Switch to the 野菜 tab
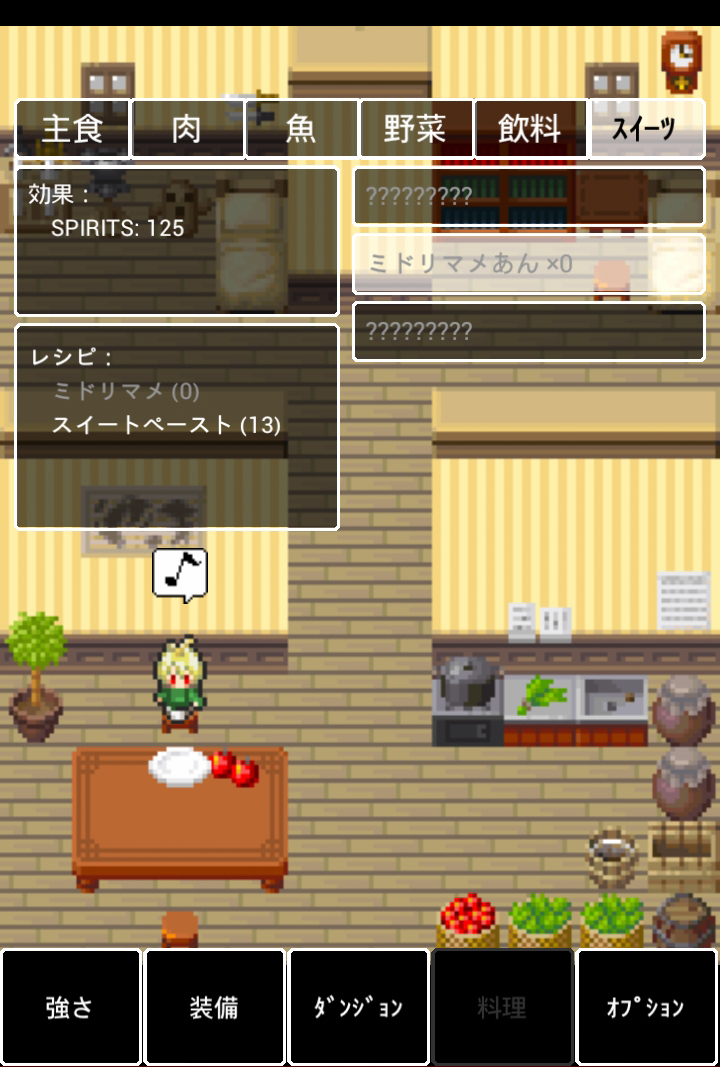This screenshot has height=1067, width=720. pos(416,129)
